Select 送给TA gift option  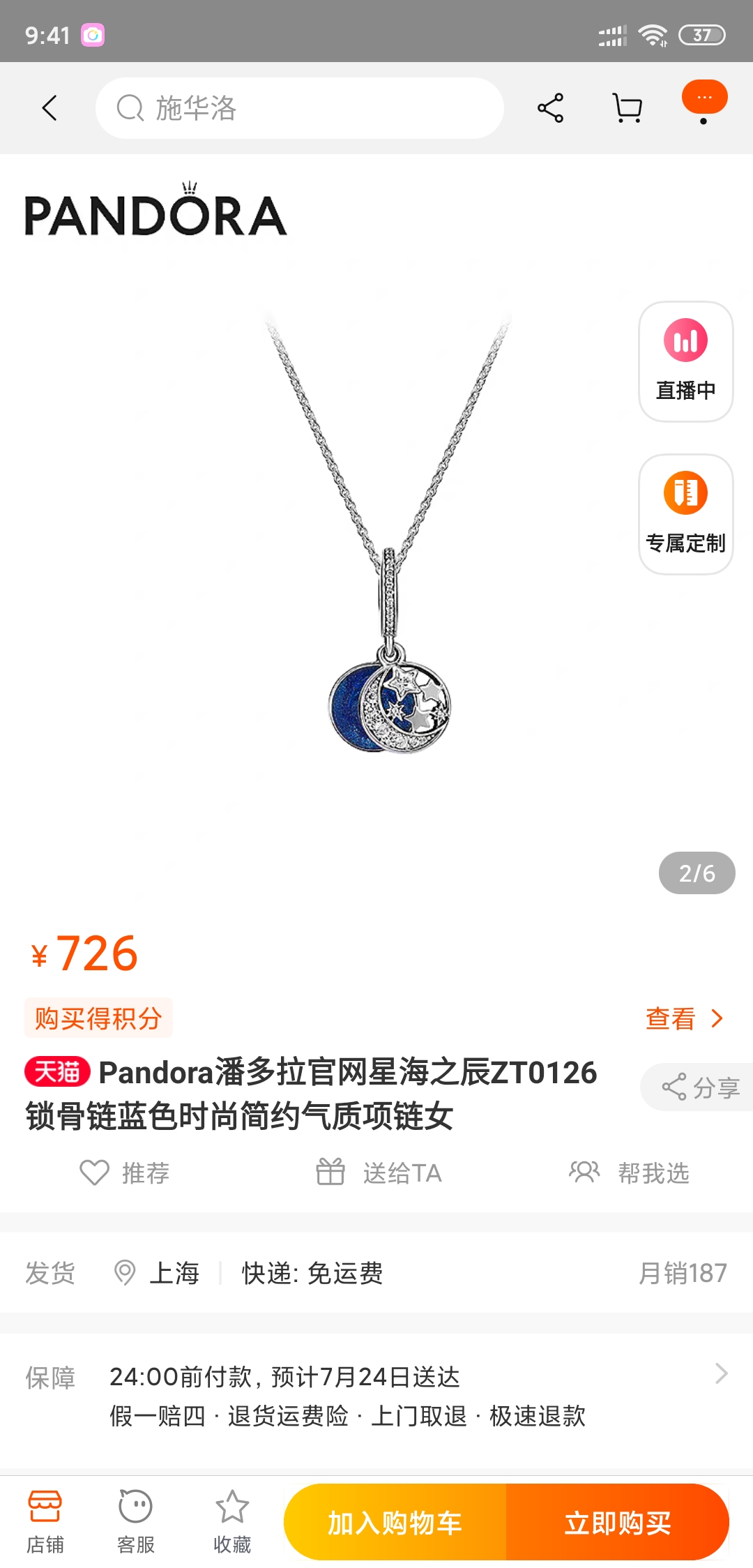[379, 1173]
